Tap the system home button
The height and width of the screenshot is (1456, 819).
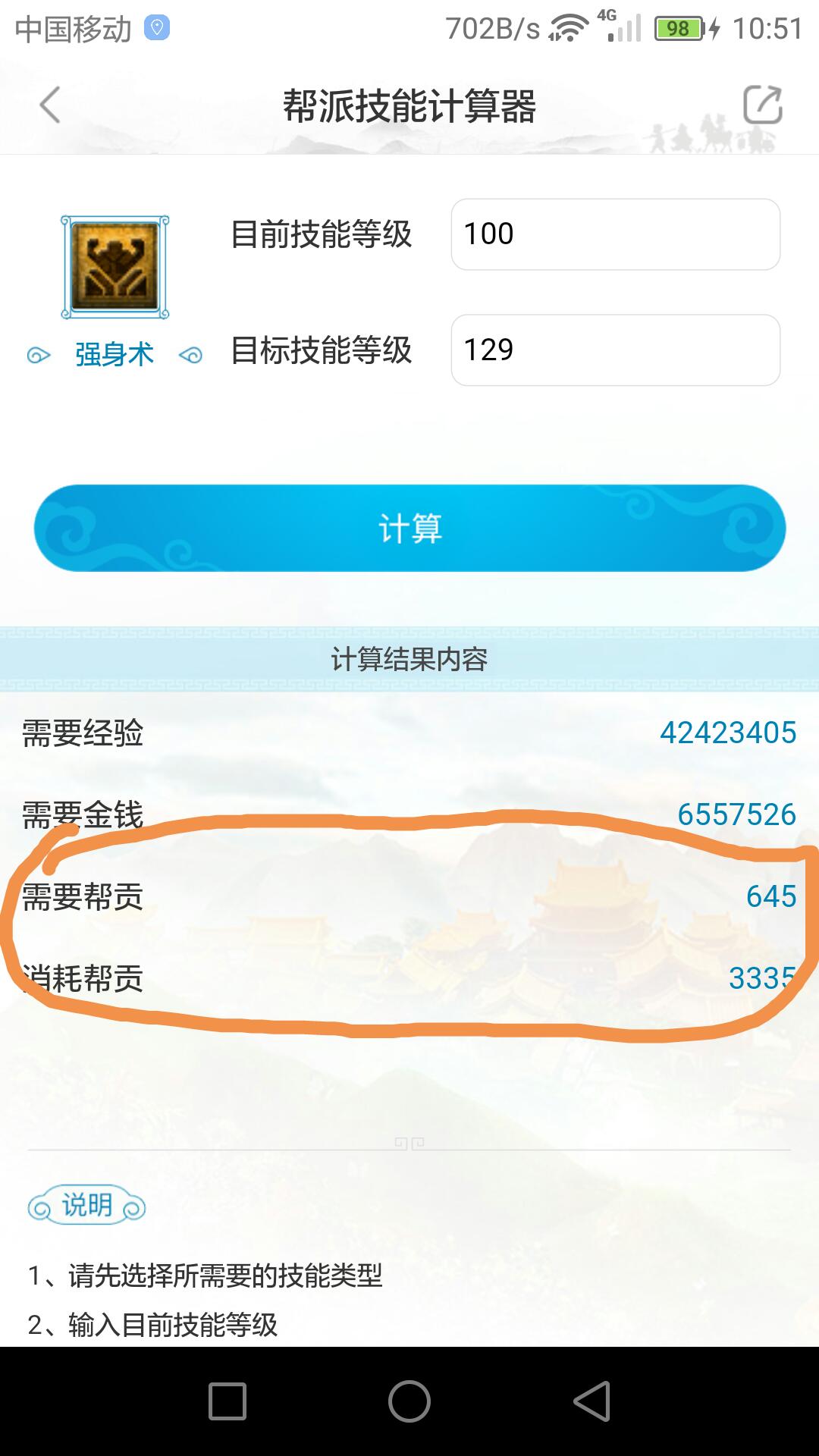point(409,1401)
